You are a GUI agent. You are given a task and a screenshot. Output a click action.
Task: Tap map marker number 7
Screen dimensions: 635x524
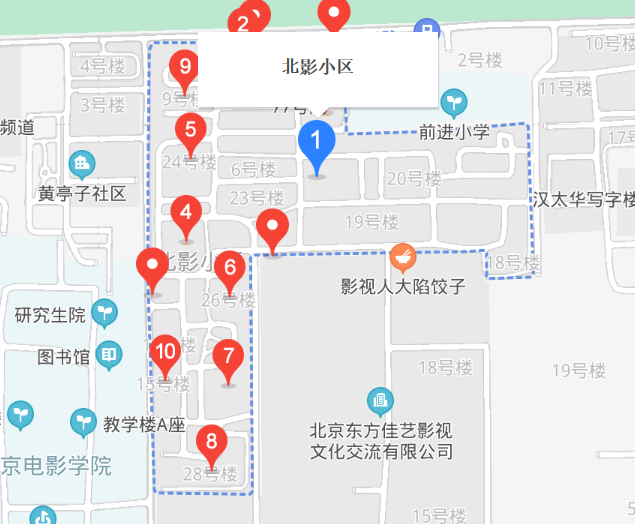pyautogui.click(x=228, y=357)
